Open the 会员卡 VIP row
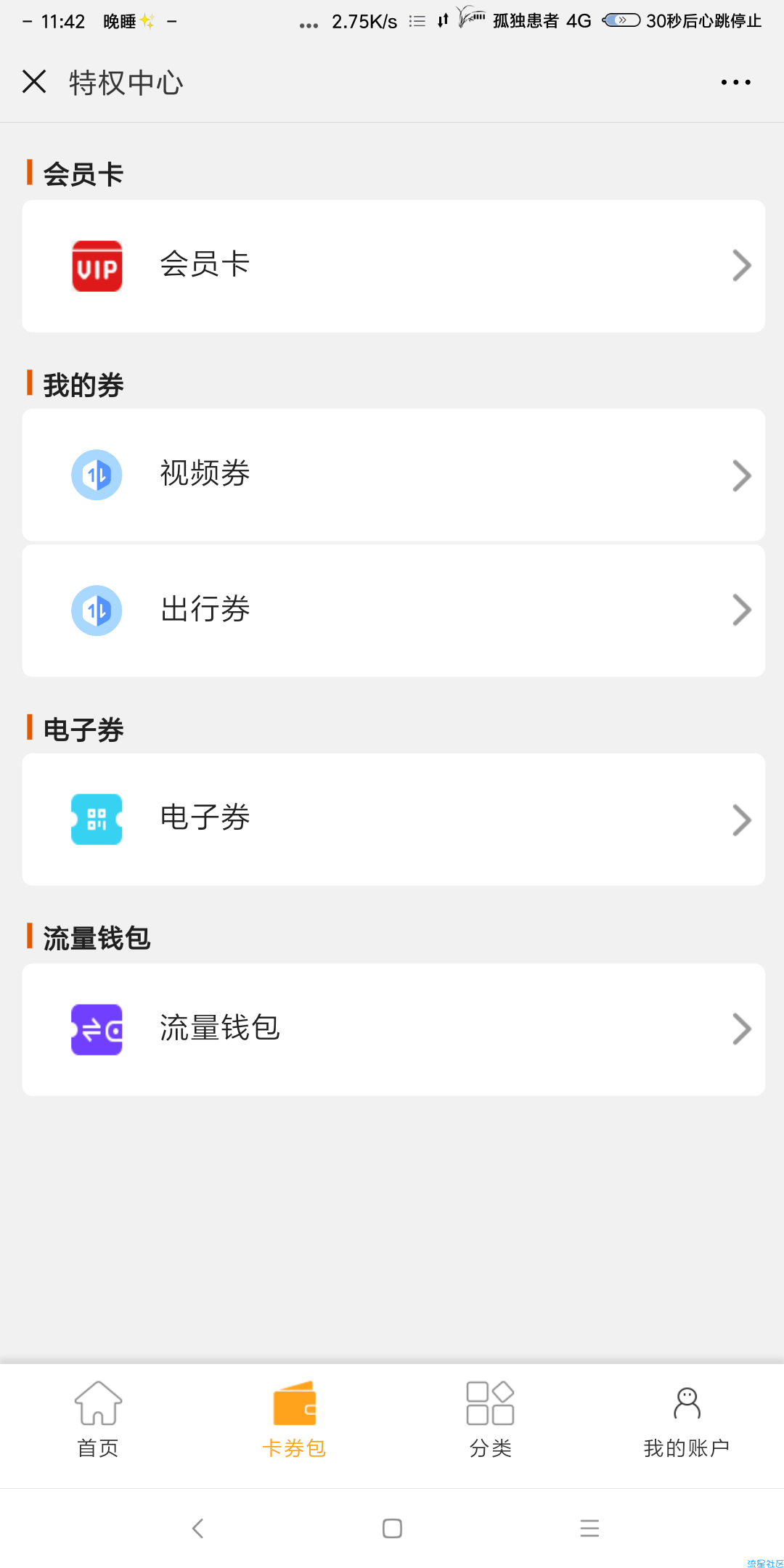Image resolution: width=784 pixels, height=1568 pixels. (393, 266)
